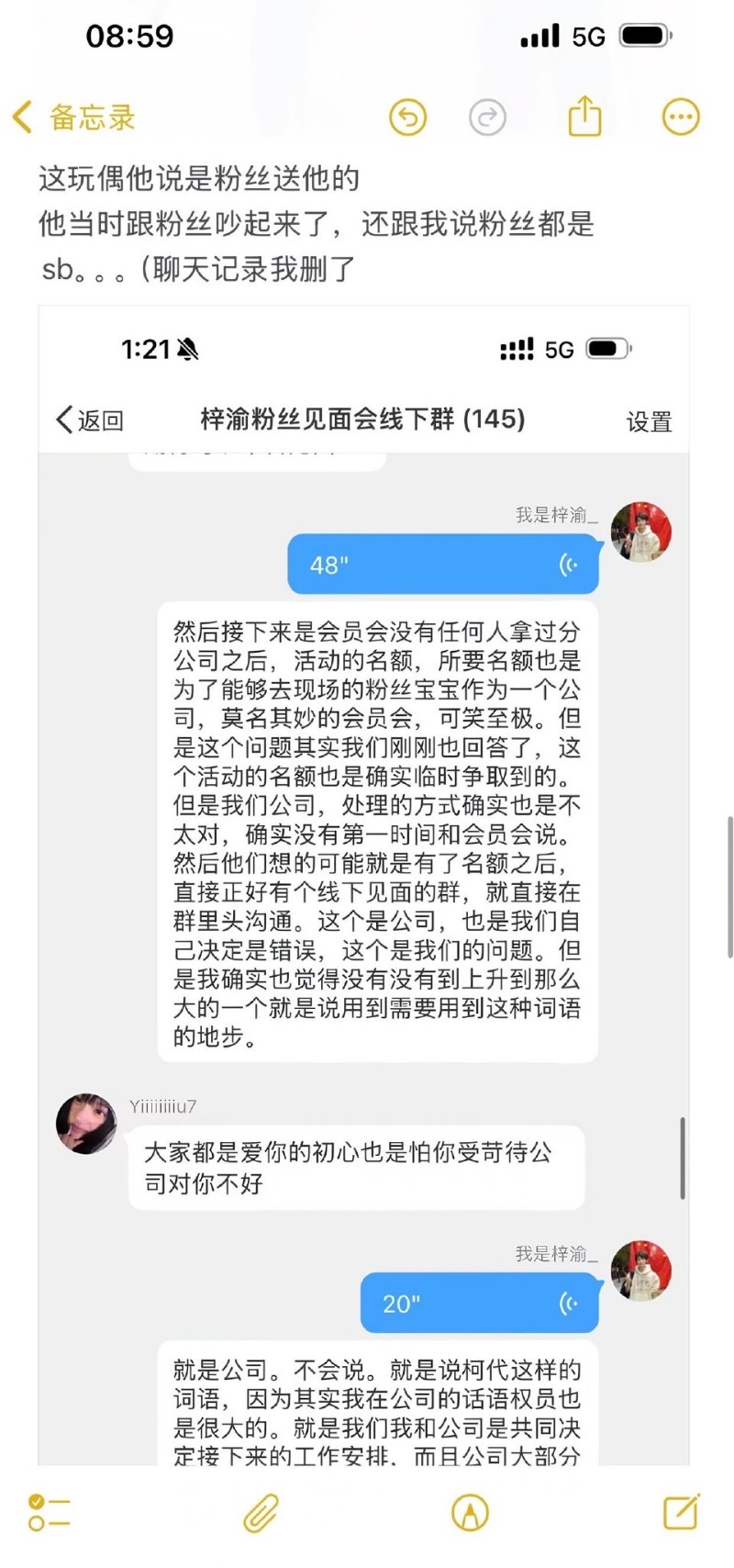Share this note

click(584, 117)
